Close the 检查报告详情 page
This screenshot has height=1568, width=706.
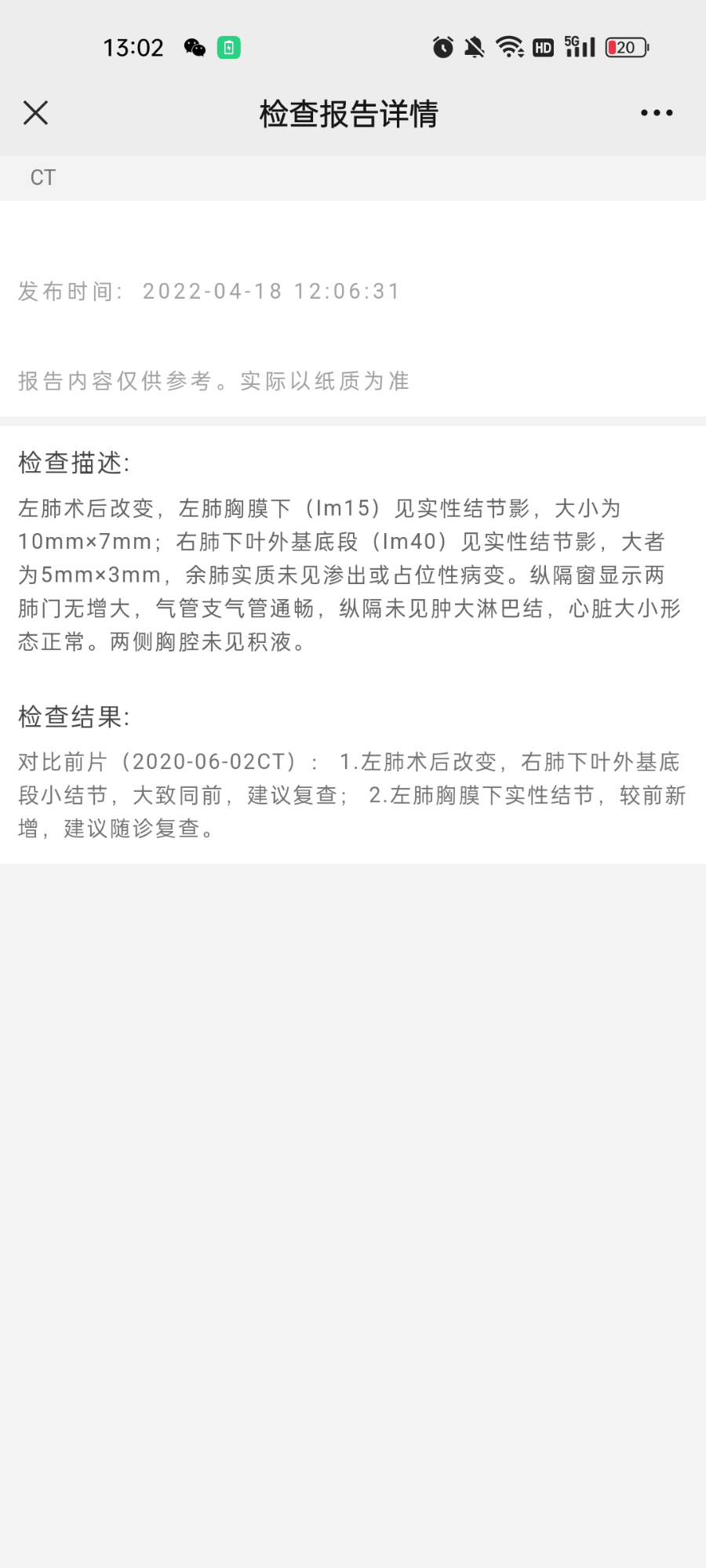click(x=35, y=113)
